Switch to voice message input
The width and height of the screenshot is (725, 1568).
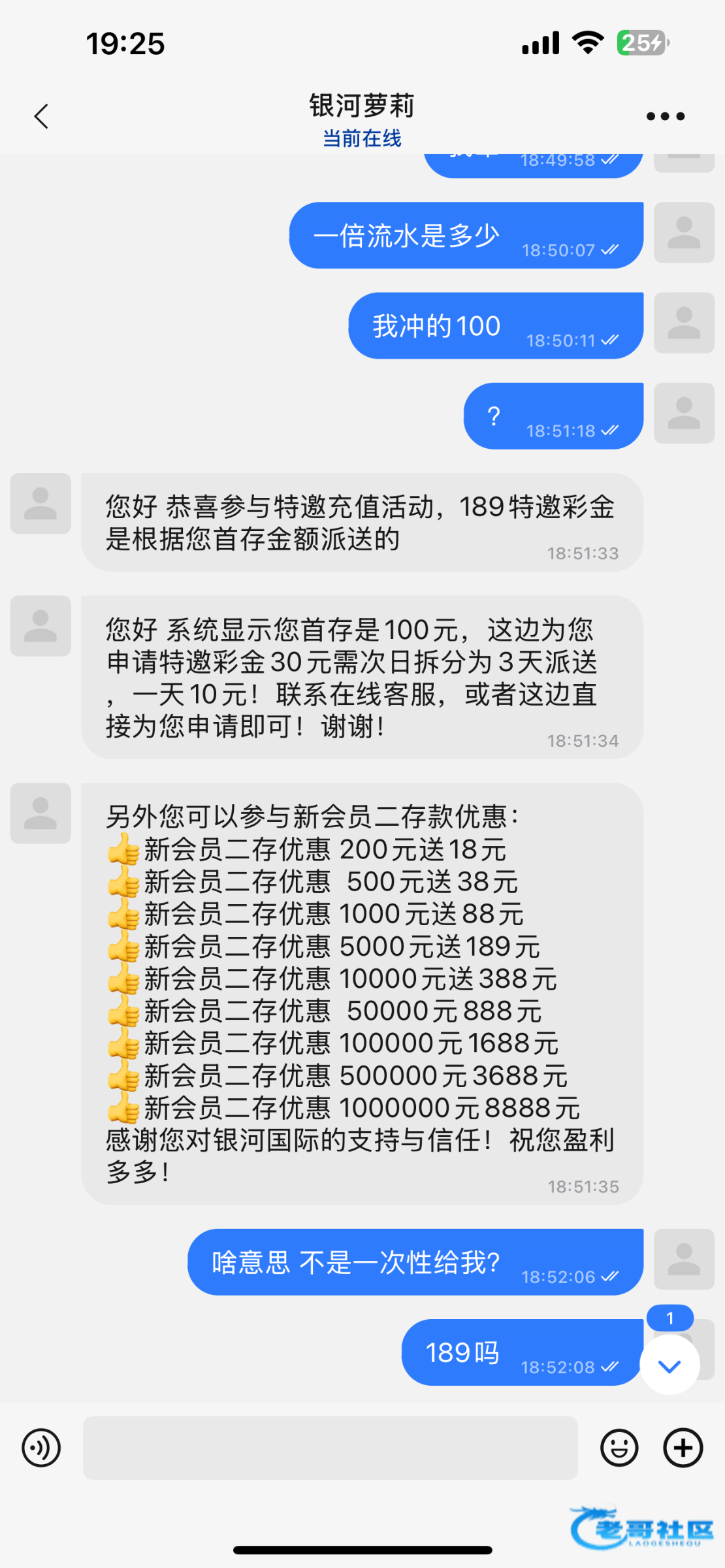coord(41,1448)
